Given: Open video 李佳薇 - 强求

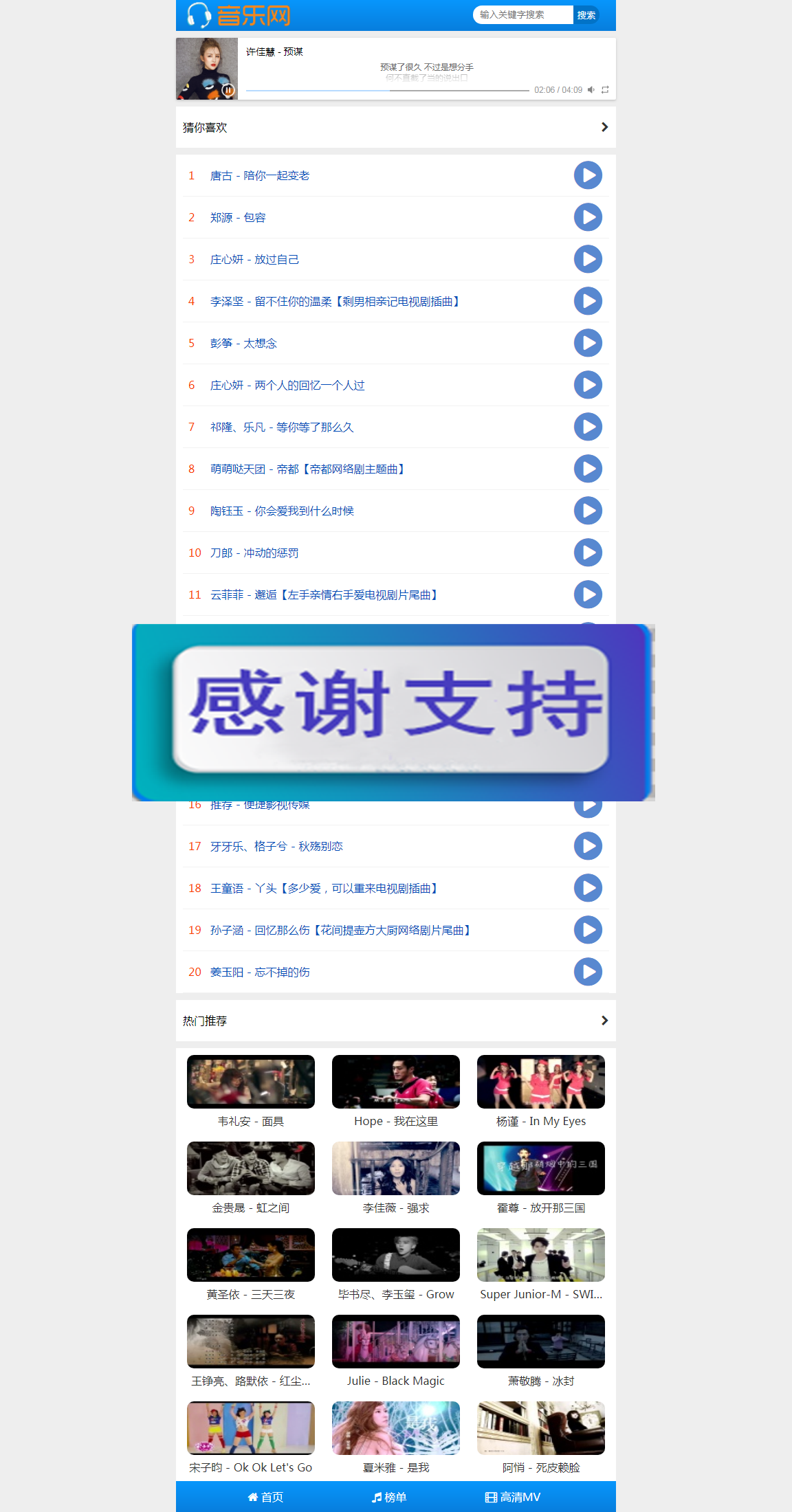Looking at the screenshot, I should (396, 1168).
